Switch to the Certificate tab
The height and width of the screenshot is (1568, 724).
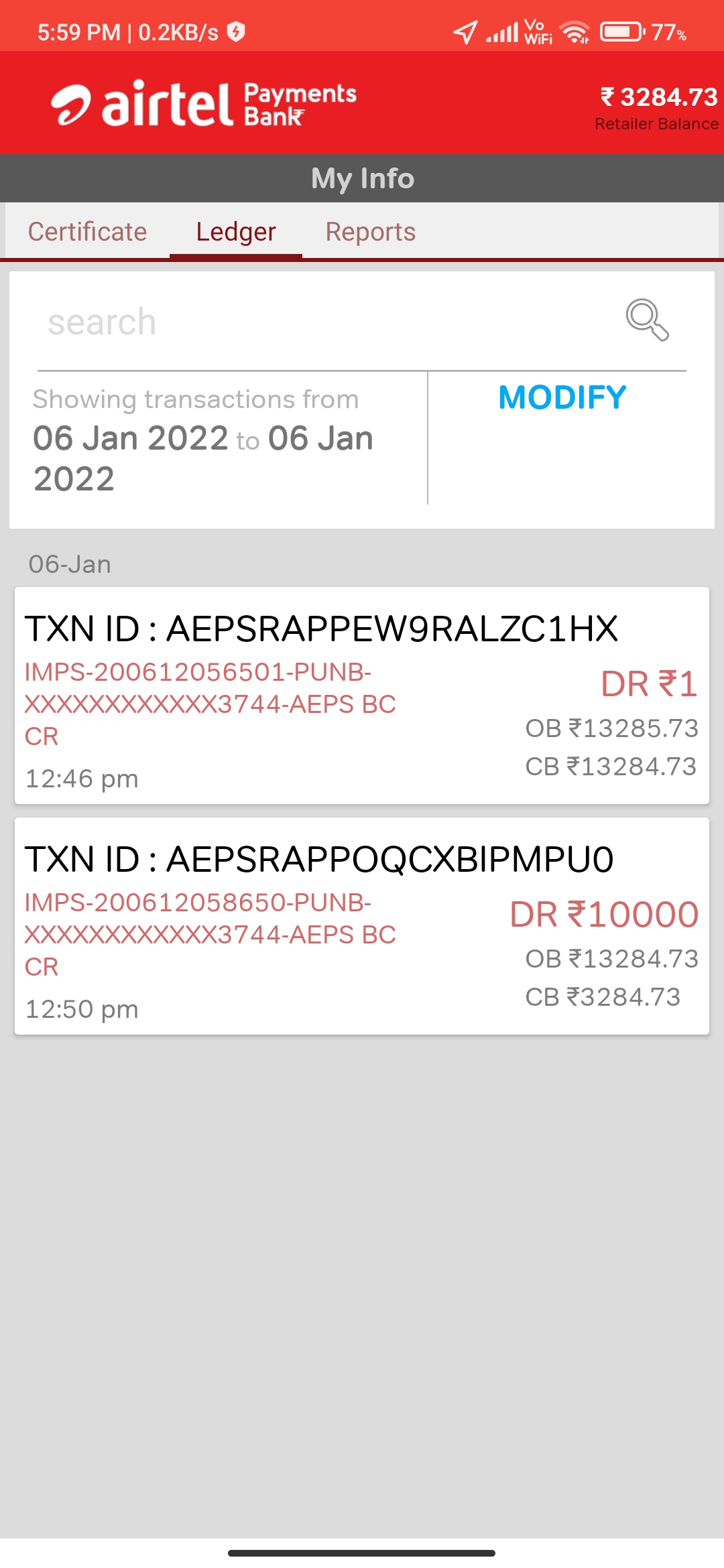(87, 232)
